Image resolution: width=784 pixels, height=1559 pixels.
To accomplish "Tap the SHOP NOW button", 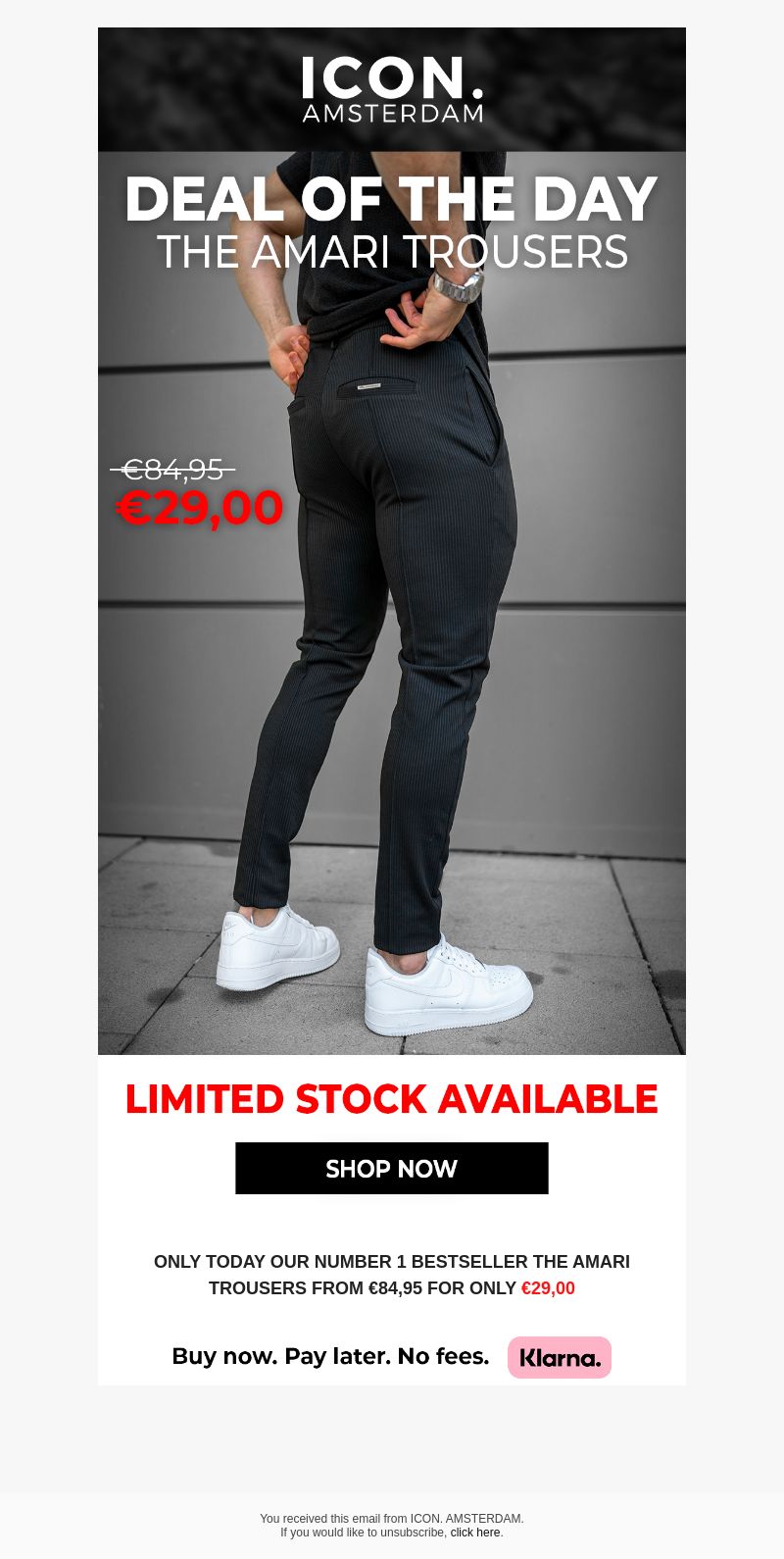I will (391, 1168).
